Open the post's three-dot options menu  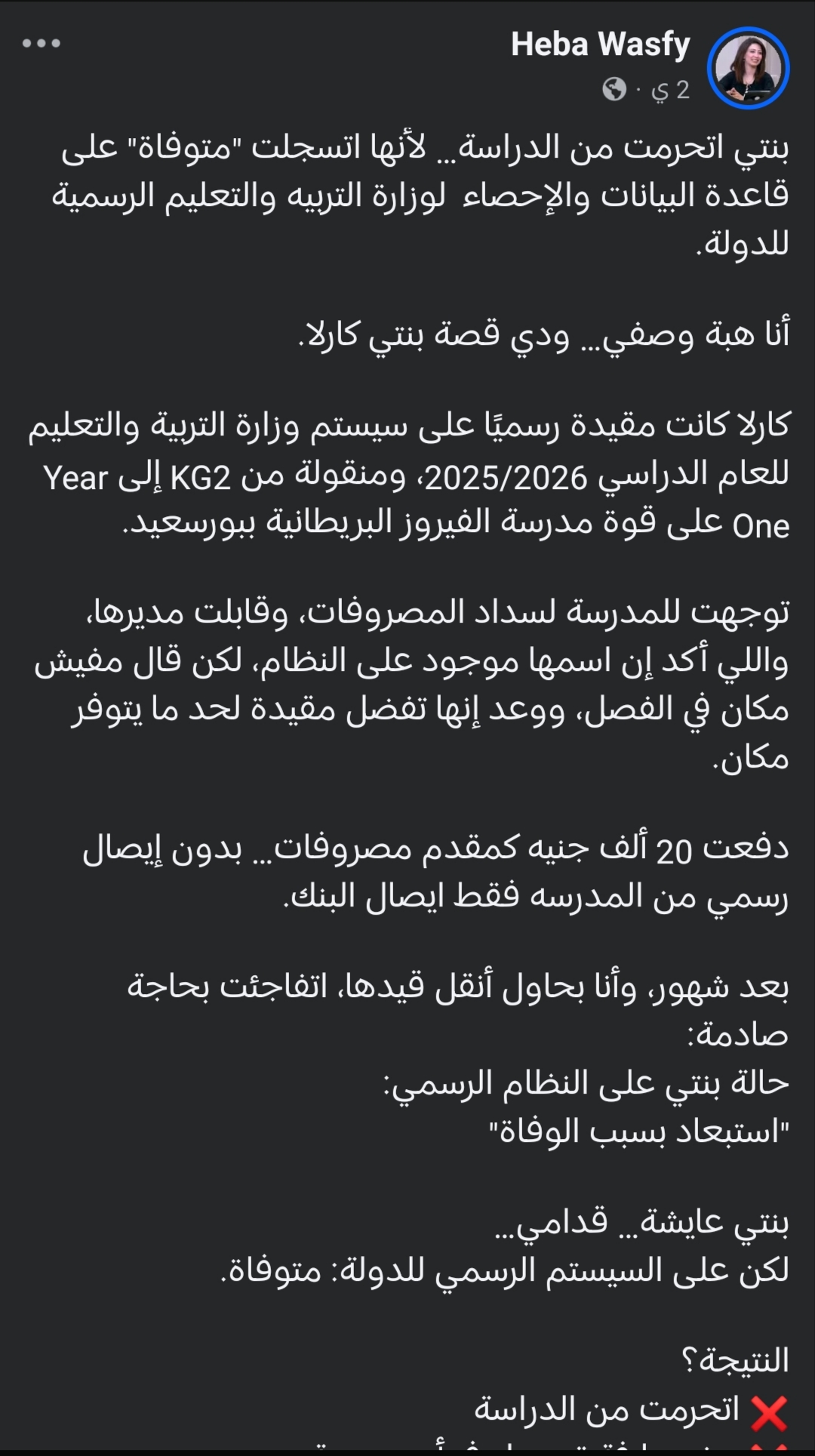(42, 44)
